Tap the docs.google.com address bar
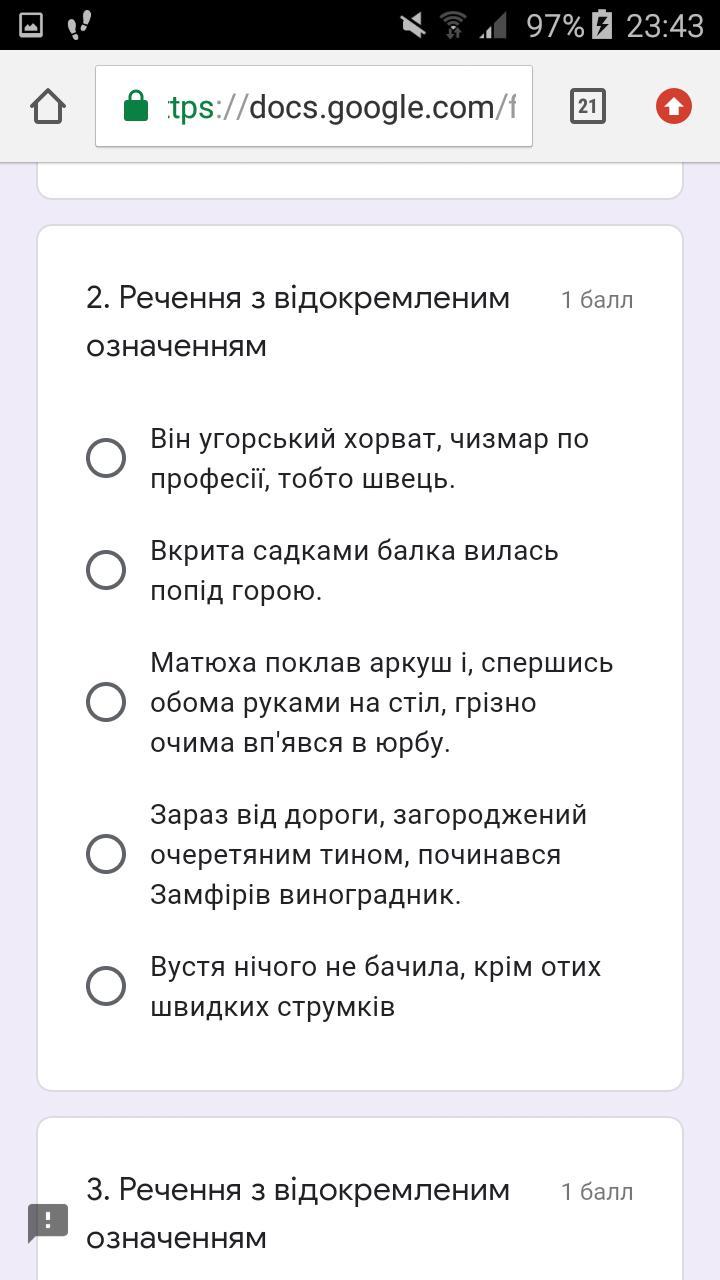Viewport: 720px width, 1280px height. pos(314,106)
